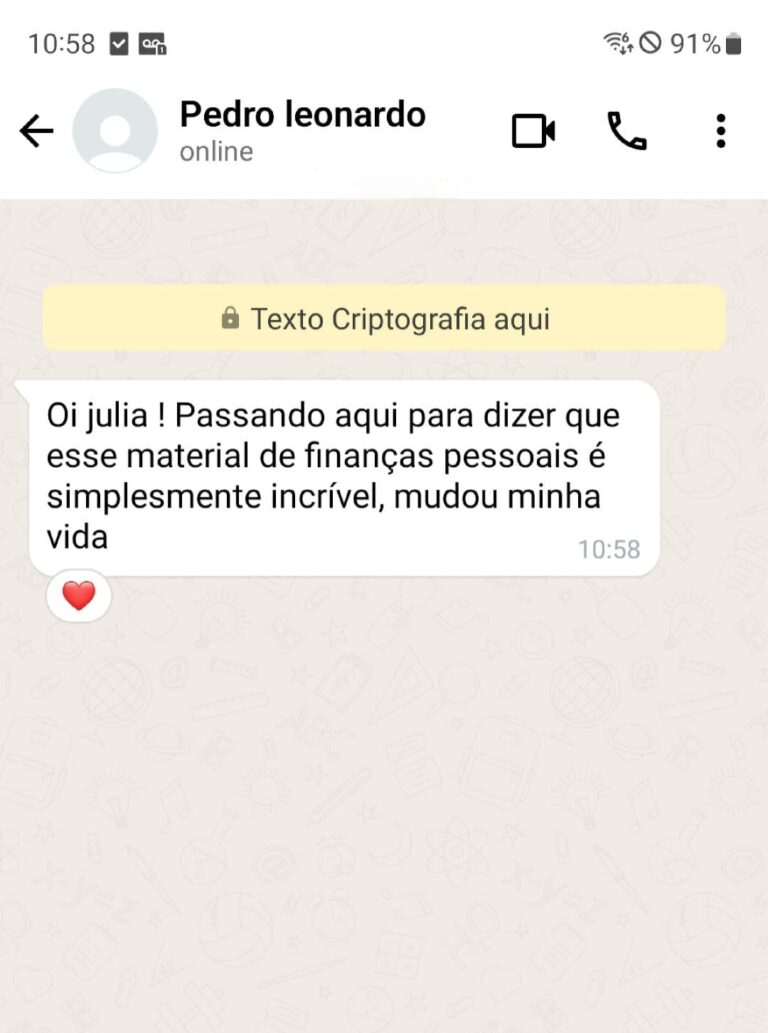Tap the lock icon in encryption banner
This screenshot has width=768, height=1033.
230,318
